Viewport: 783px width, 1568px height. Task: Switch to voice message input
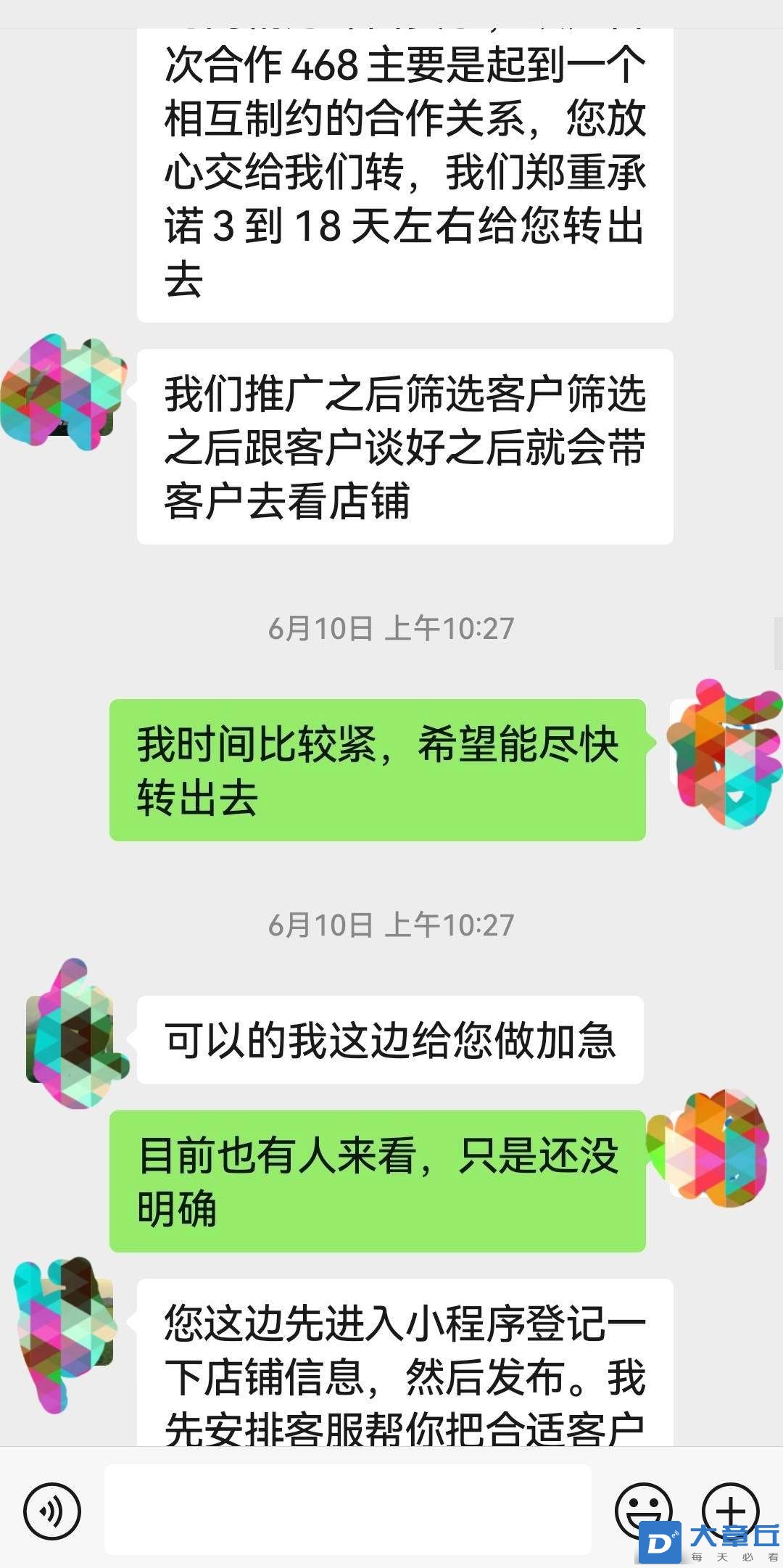coord(52,1511)
